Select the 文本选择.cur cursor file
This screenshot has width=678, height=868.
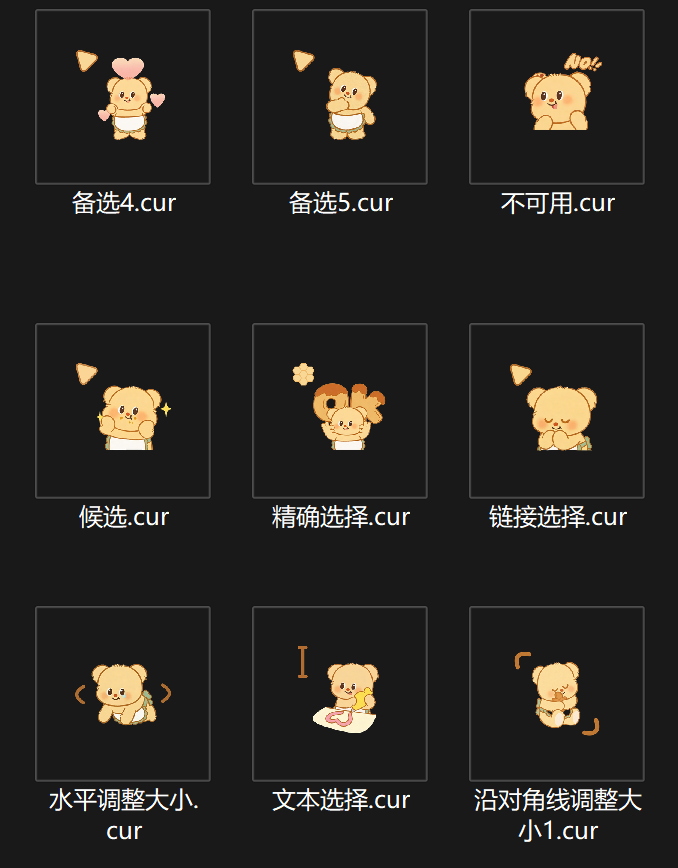point(340,693)
